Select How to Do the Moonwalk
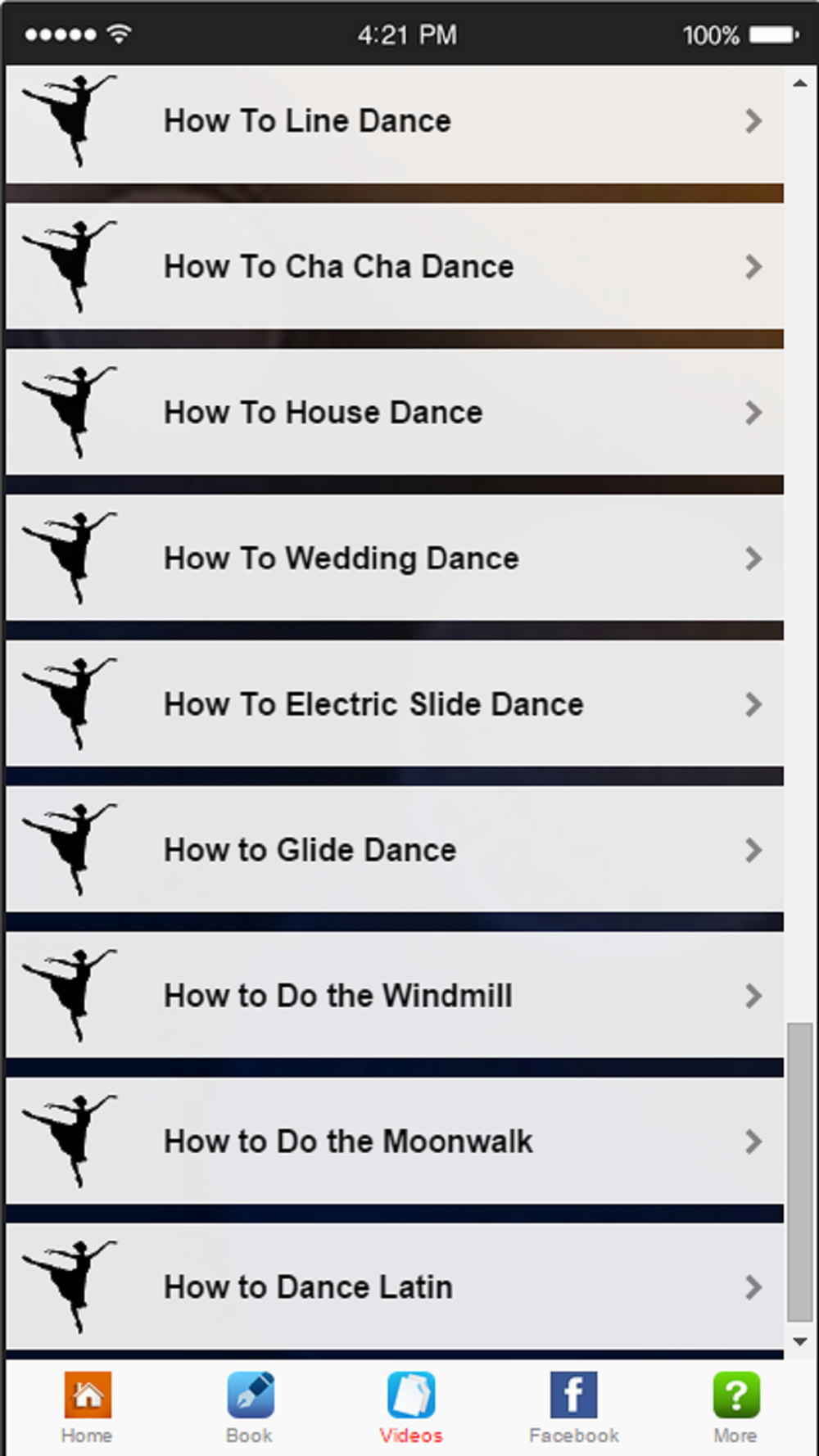The width and height of the screenshot is (819, 1456). coord(395,1142)
